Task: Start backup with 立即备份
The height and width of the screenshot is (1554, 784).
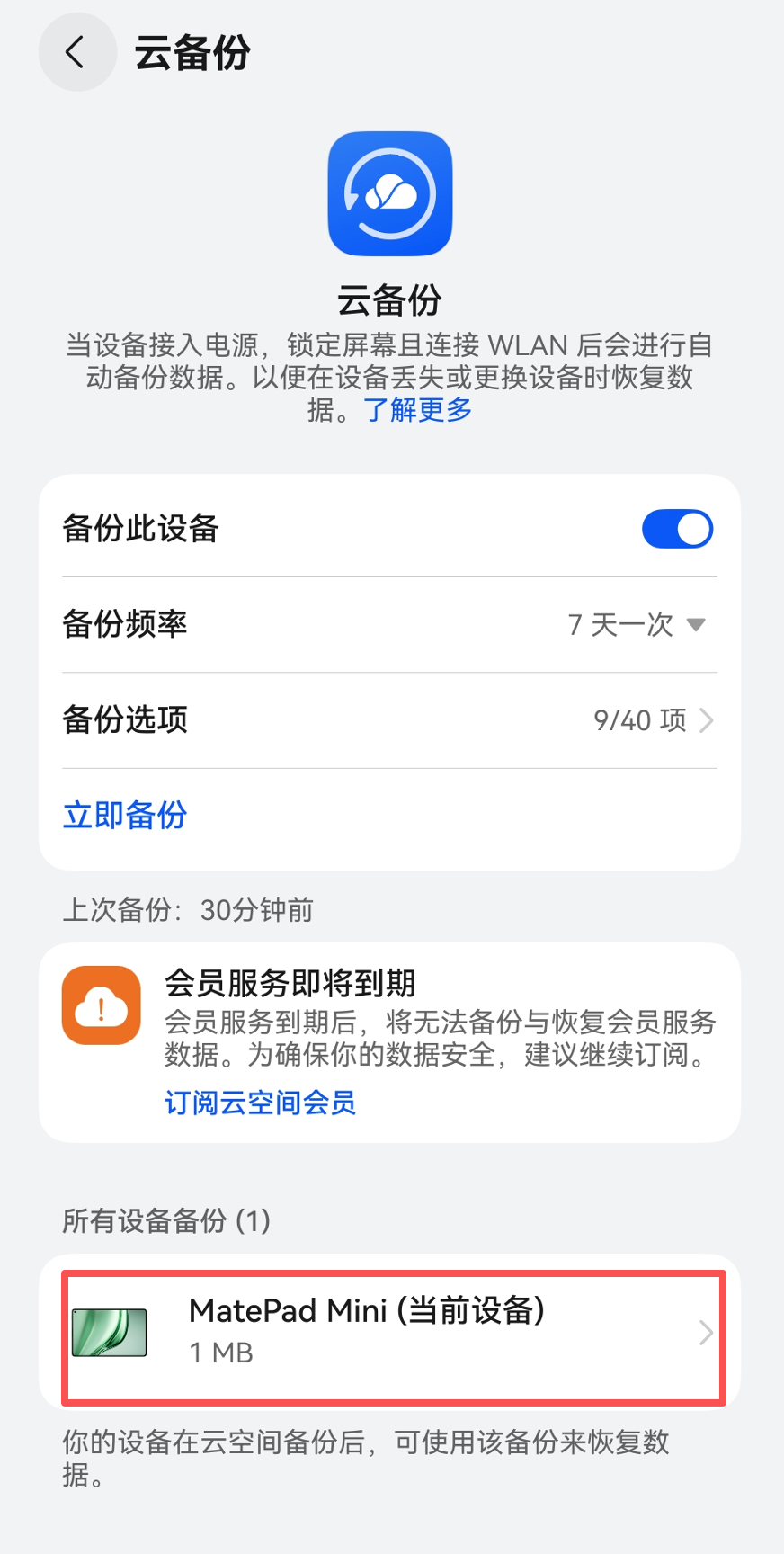Action: point(125,815)
